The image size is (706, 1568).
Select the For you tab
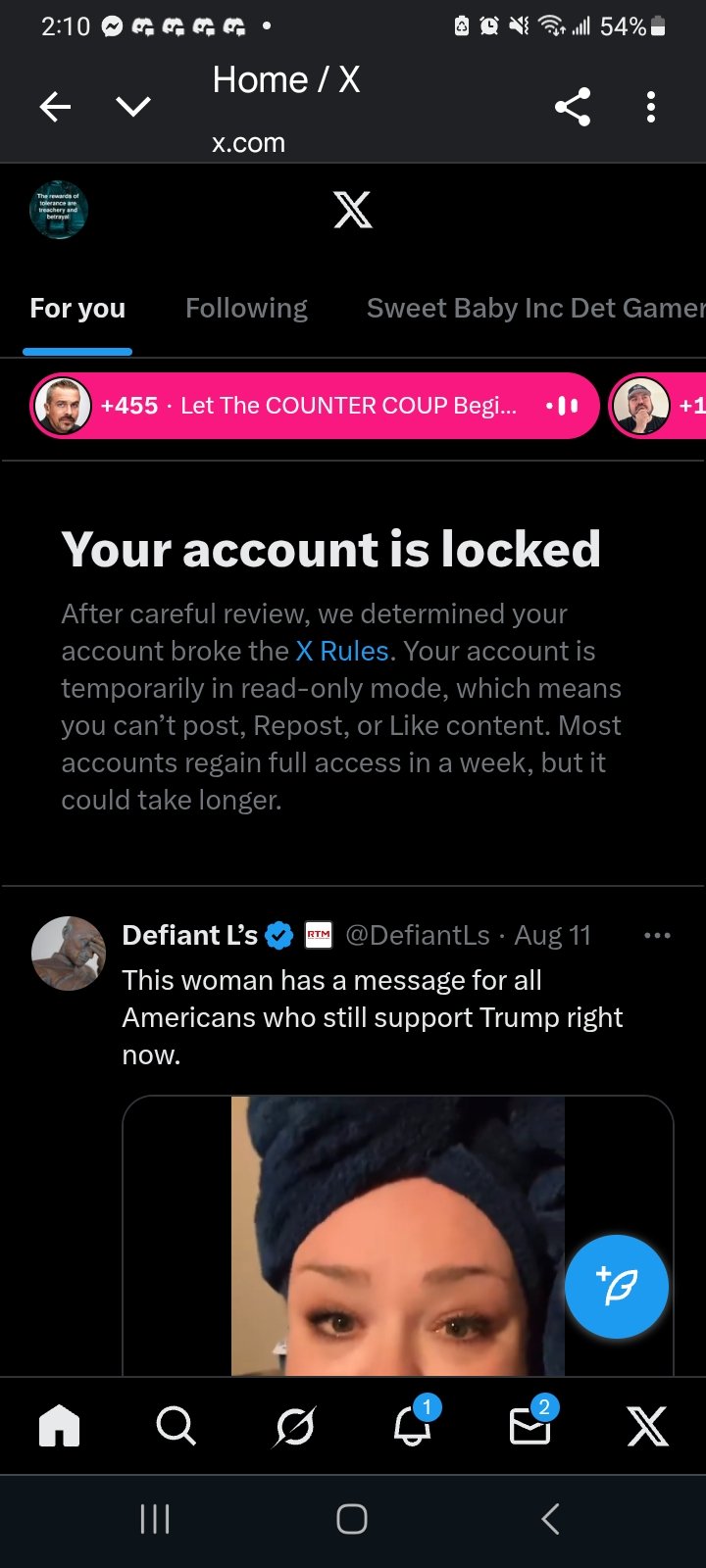tap(77, 309)
